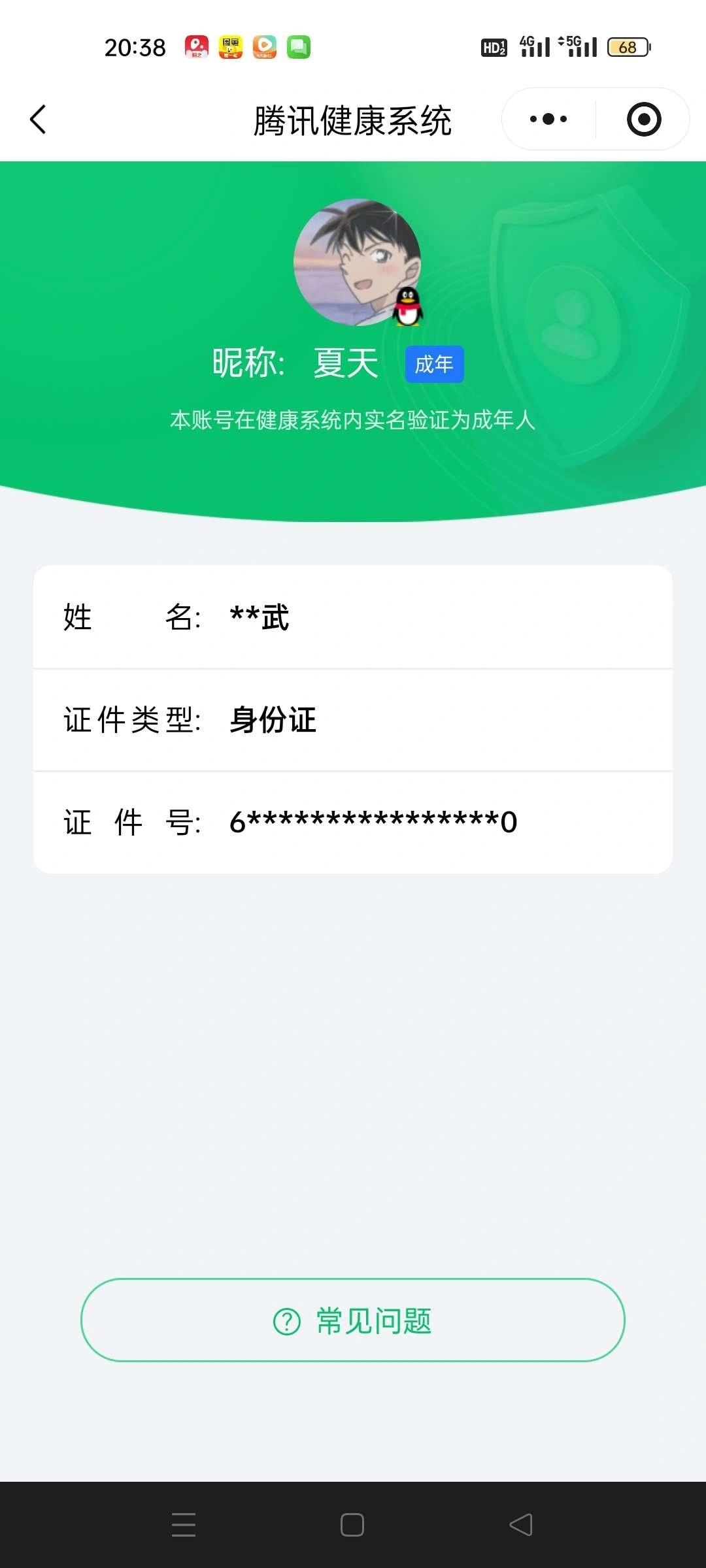This screenshot has height=1568, width=706.
Task: Select the 姓名 row showing **武
Action: [x=353, y=617]
